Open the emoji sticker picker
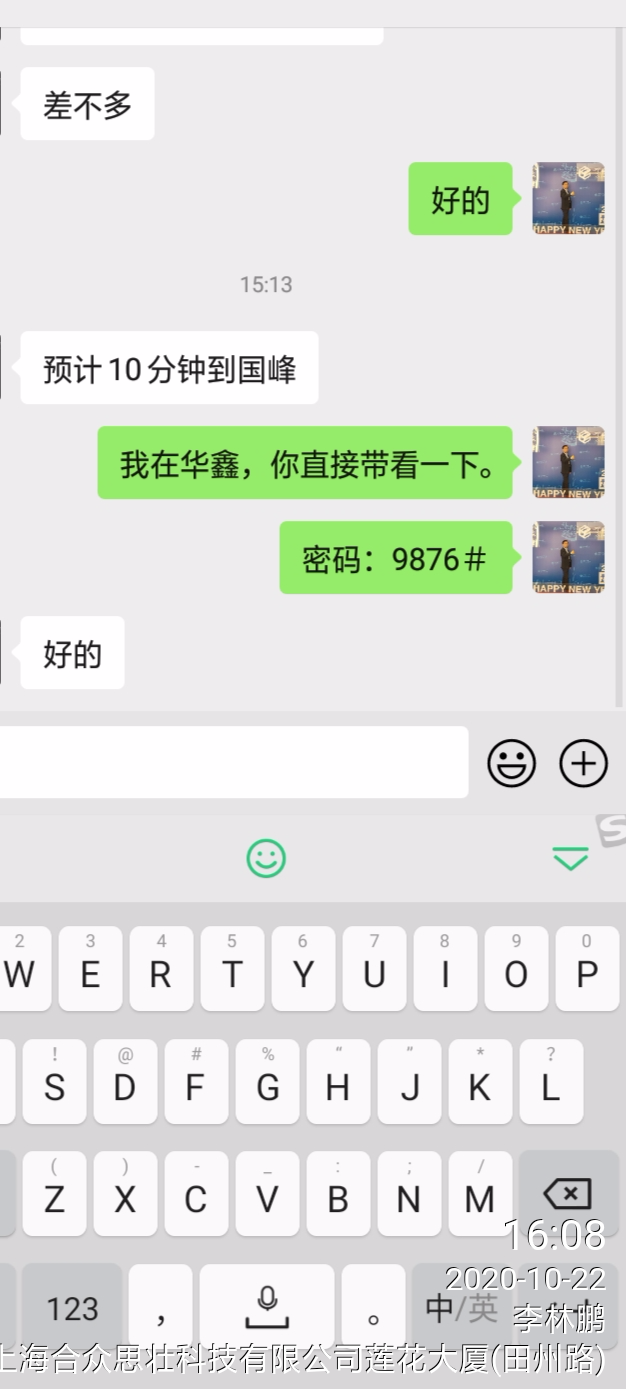Viewport: 626px width, 1389px height. (x=511, y=764)
